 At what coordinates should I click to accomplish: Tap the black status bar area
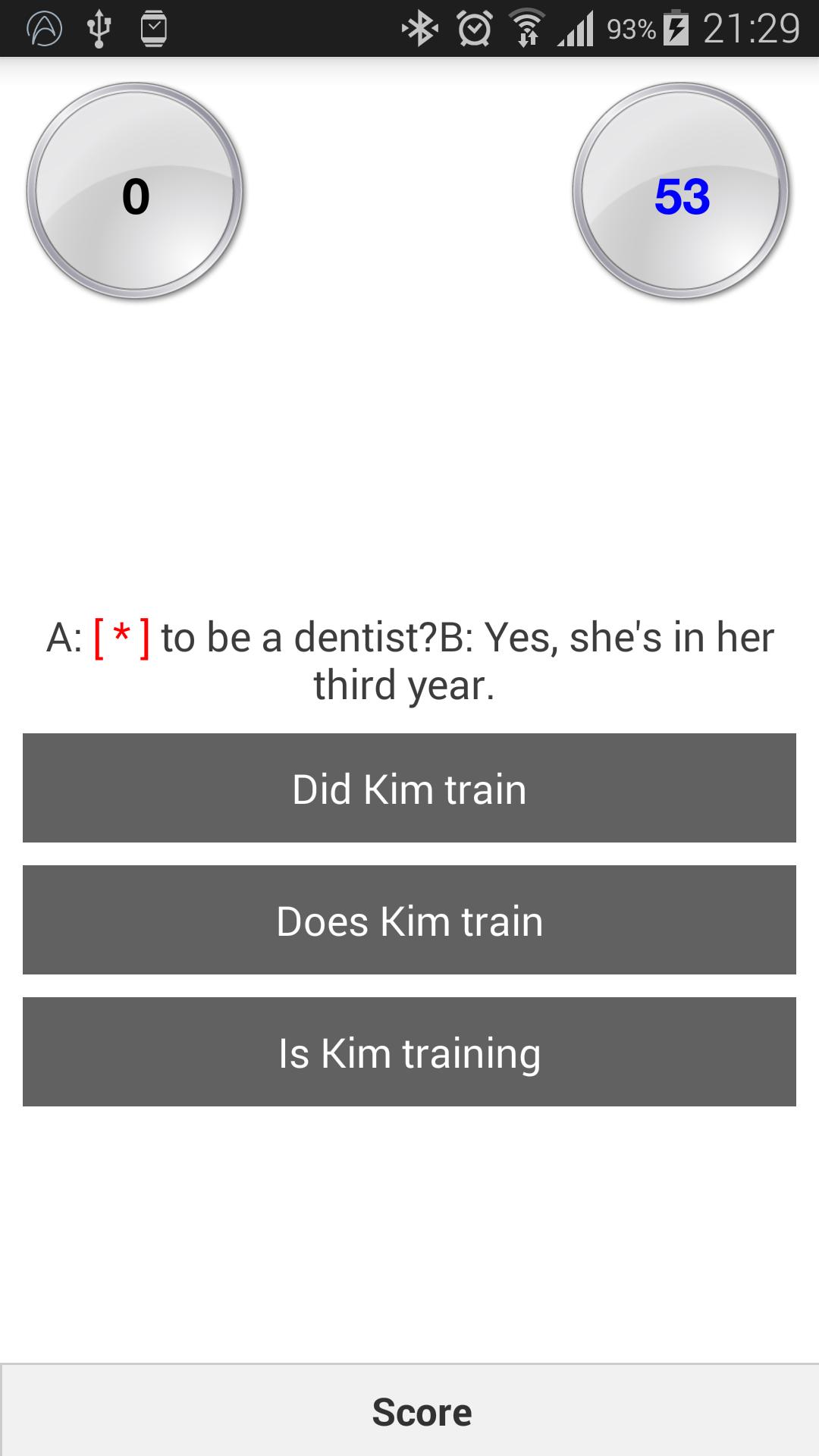click(303, 27)
